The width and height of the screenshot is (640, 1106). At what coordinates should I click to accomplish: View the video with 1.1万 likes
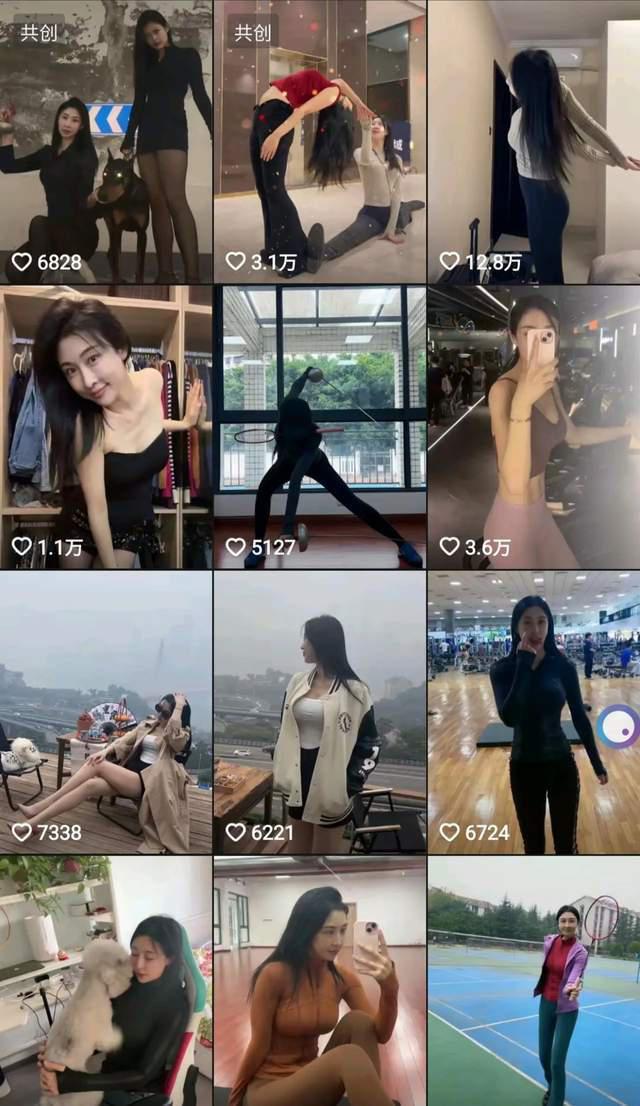click(x=106, y=425)
